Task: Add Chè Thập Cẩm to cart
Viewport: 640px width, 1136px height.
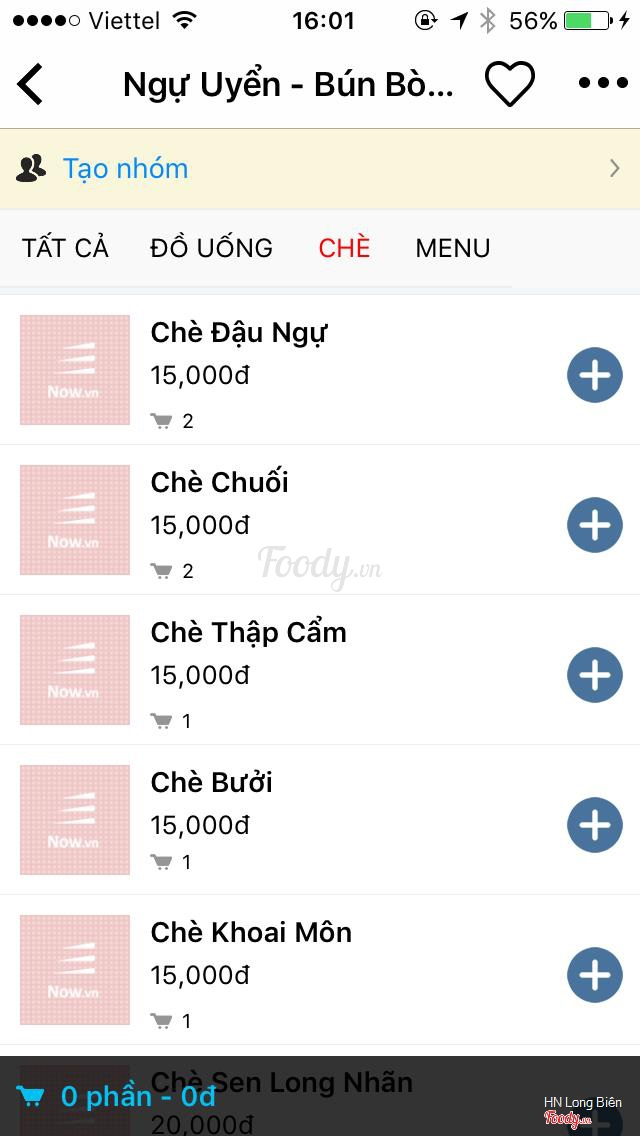Action: (x=594, y=675)
